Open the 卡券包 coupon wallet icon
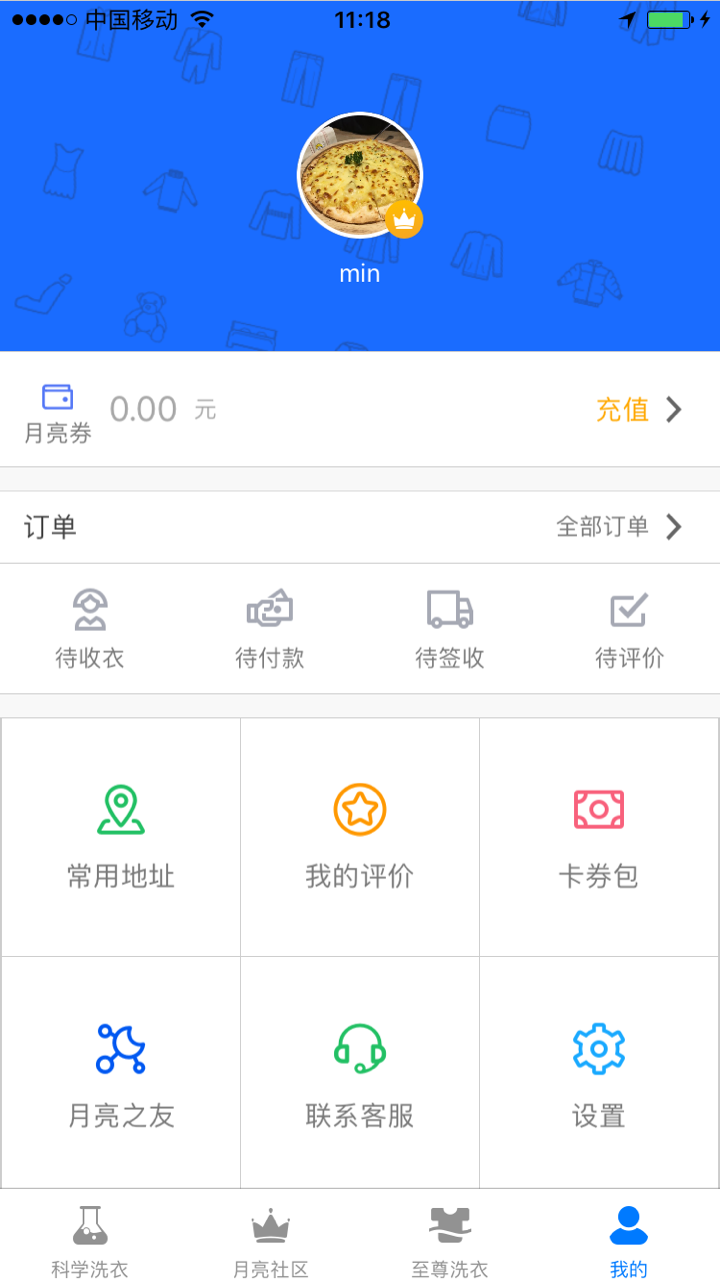 [599, 808]
